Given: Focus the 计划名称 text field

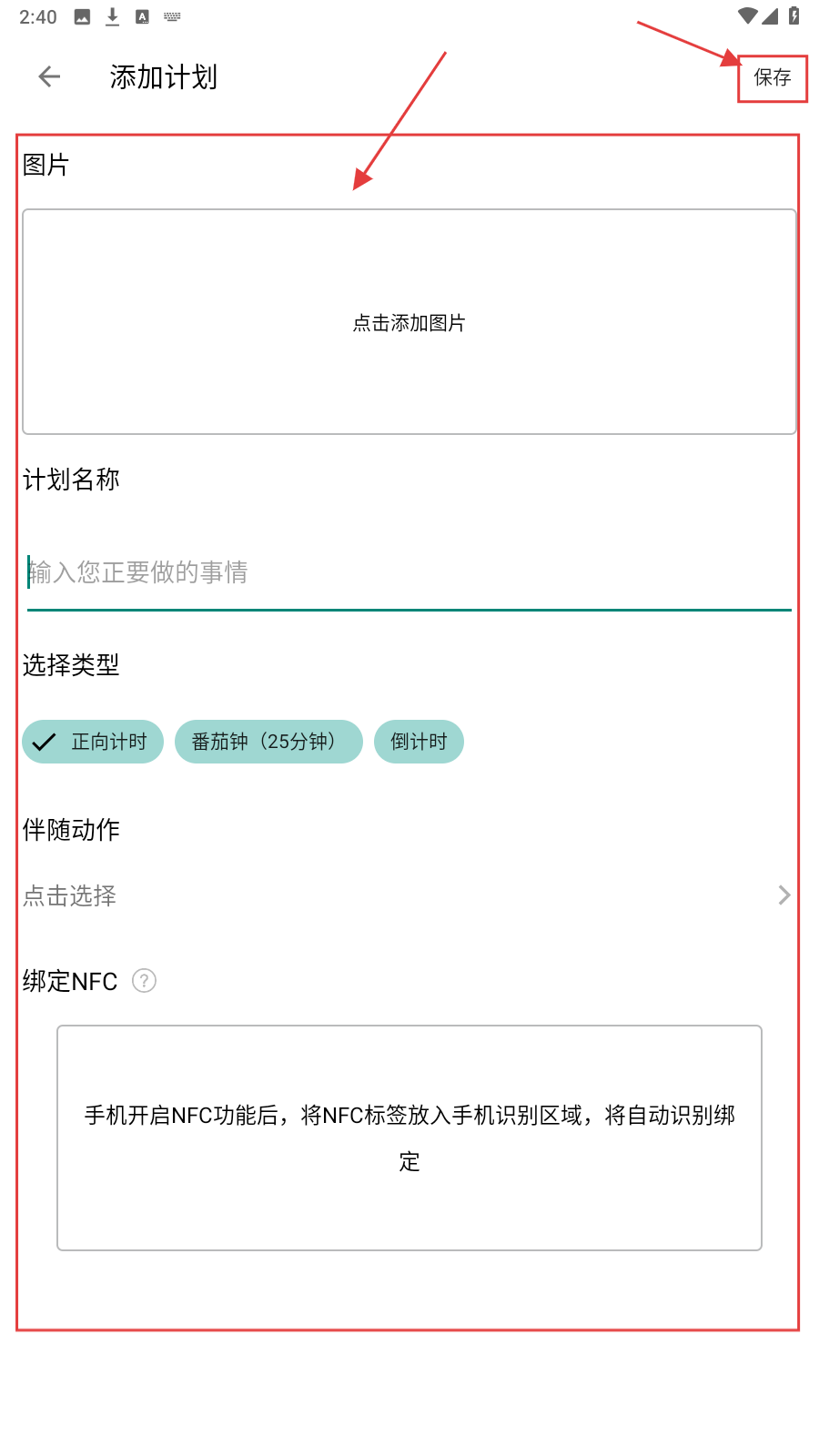Looking at the screenshot, I should click(409, 572).
